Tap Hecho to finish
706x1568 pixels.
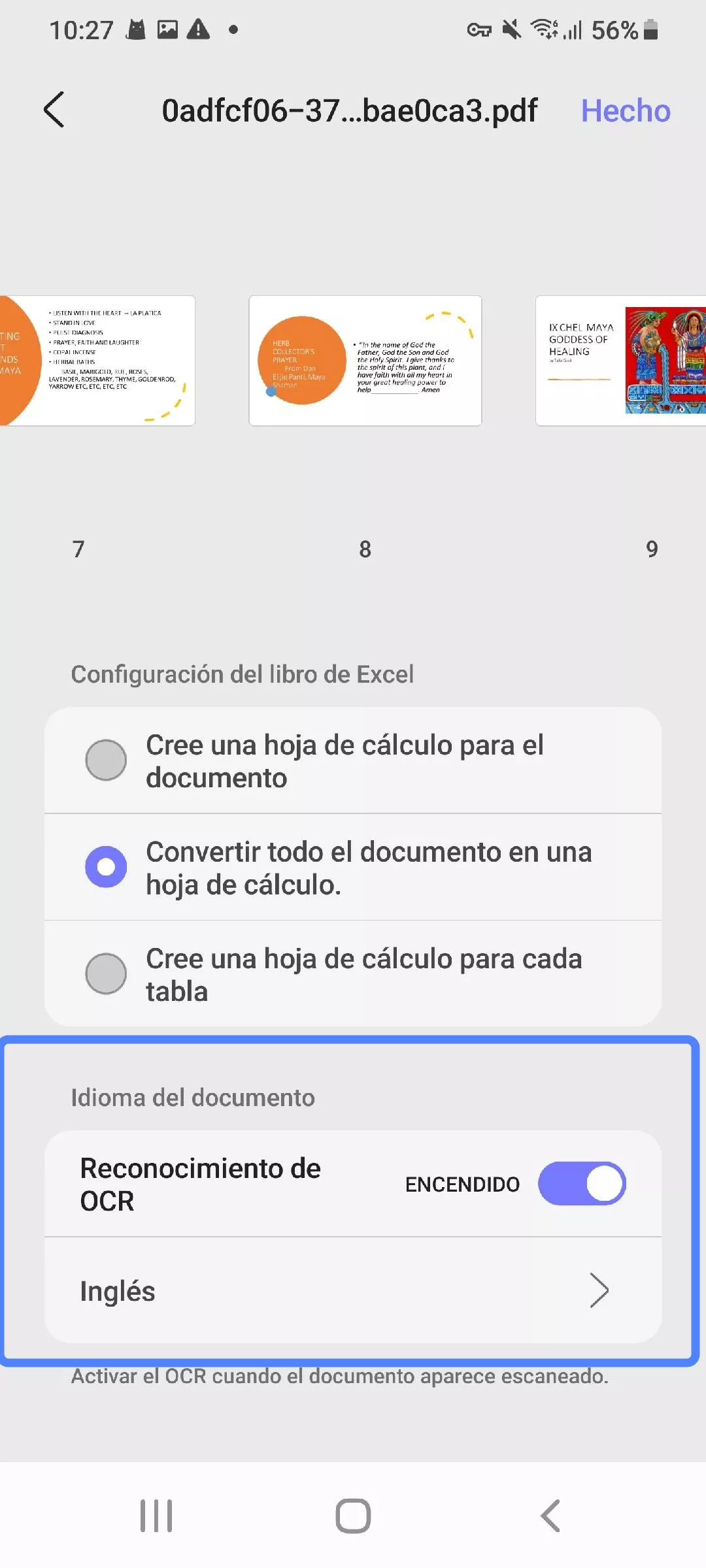[x=624, y=110]
